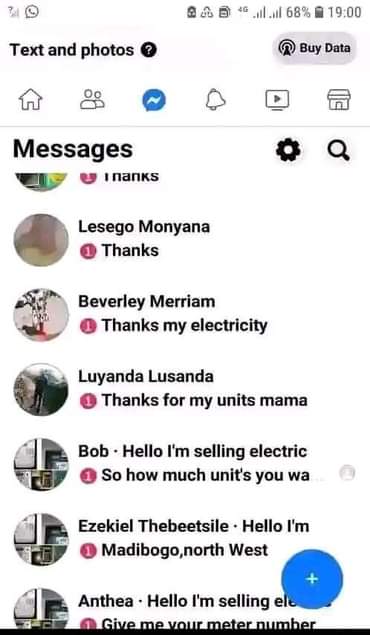Select the Messenger tab
The width and height of the screenshot is (370, 635).
click(154, 100)
